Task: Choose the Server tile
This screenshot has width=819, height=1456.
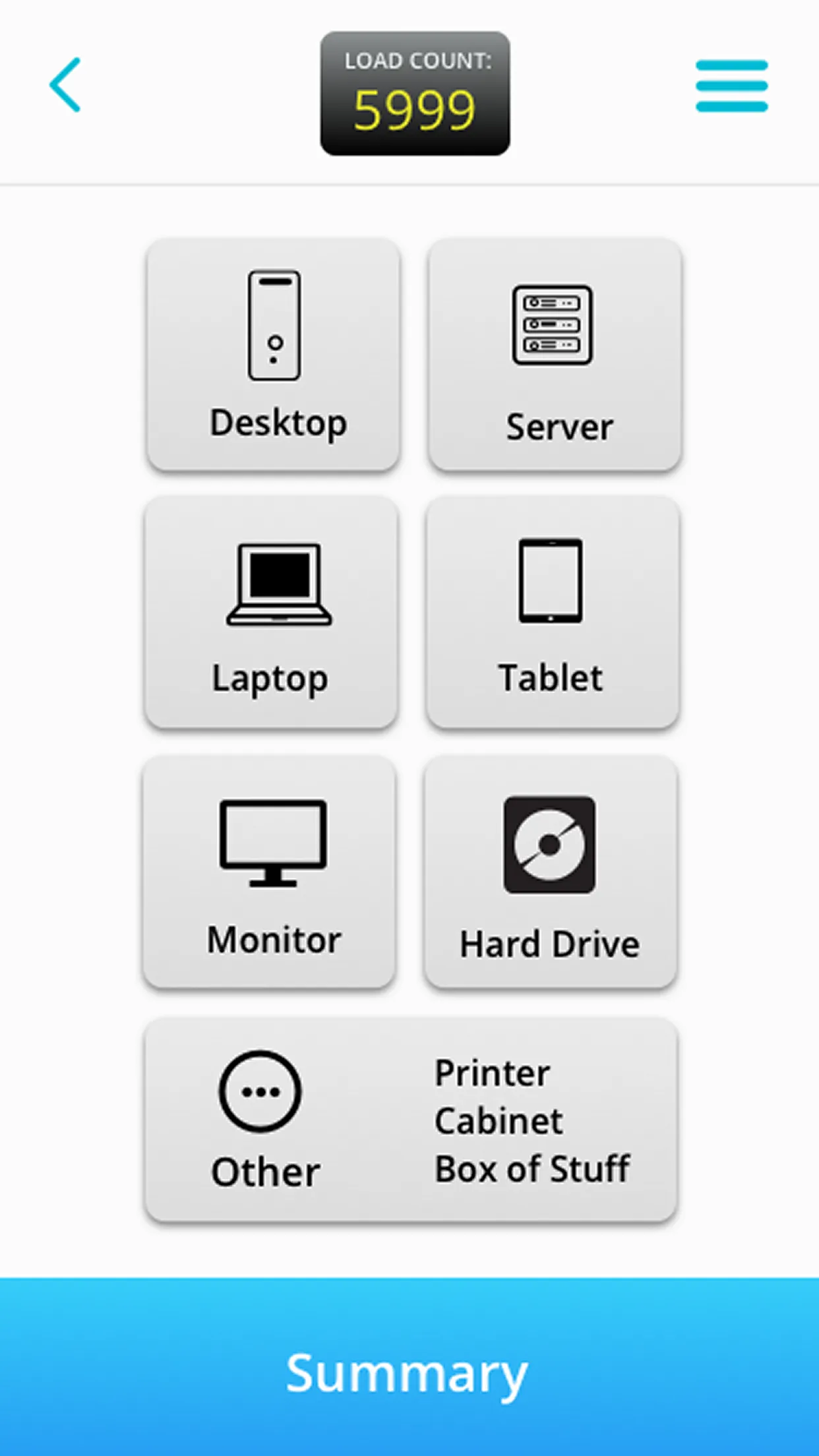Action: [x=554, y=355]
